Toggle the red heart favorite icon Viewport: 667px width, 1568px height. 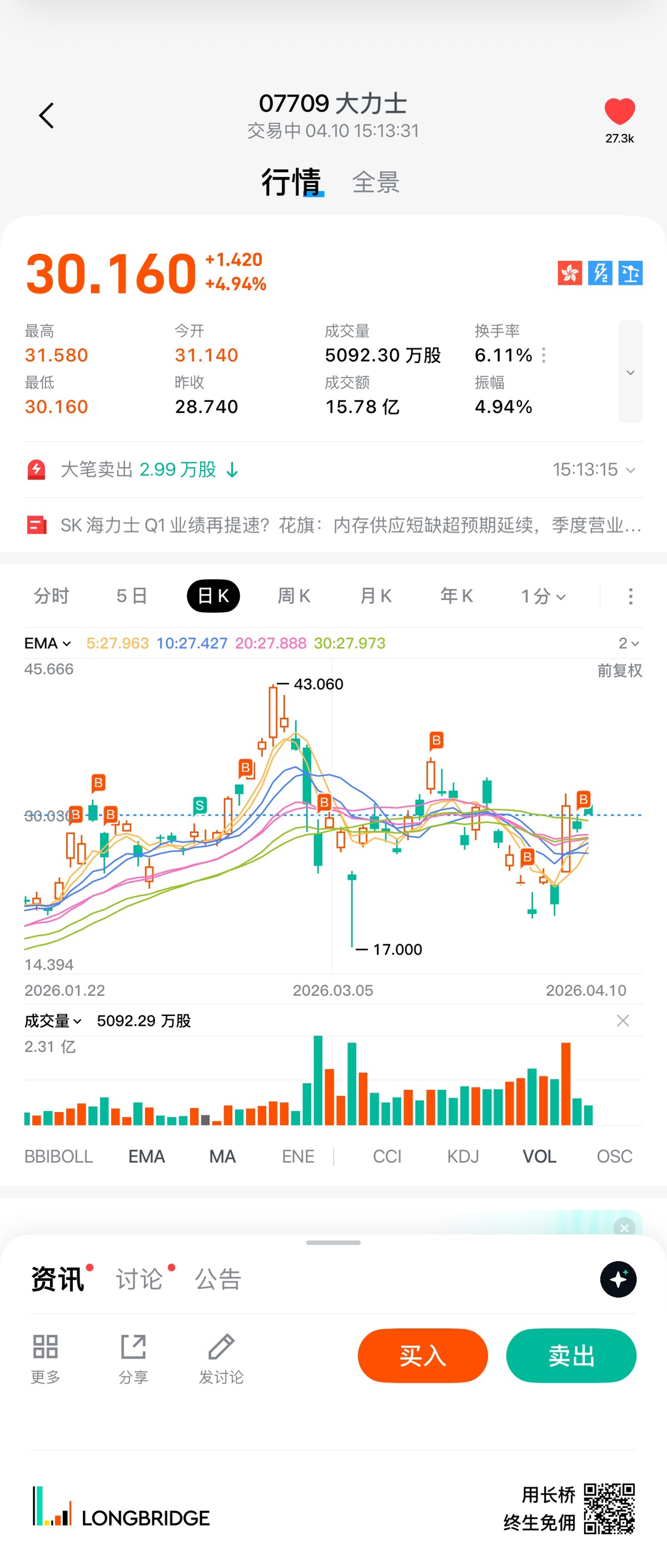619,112
